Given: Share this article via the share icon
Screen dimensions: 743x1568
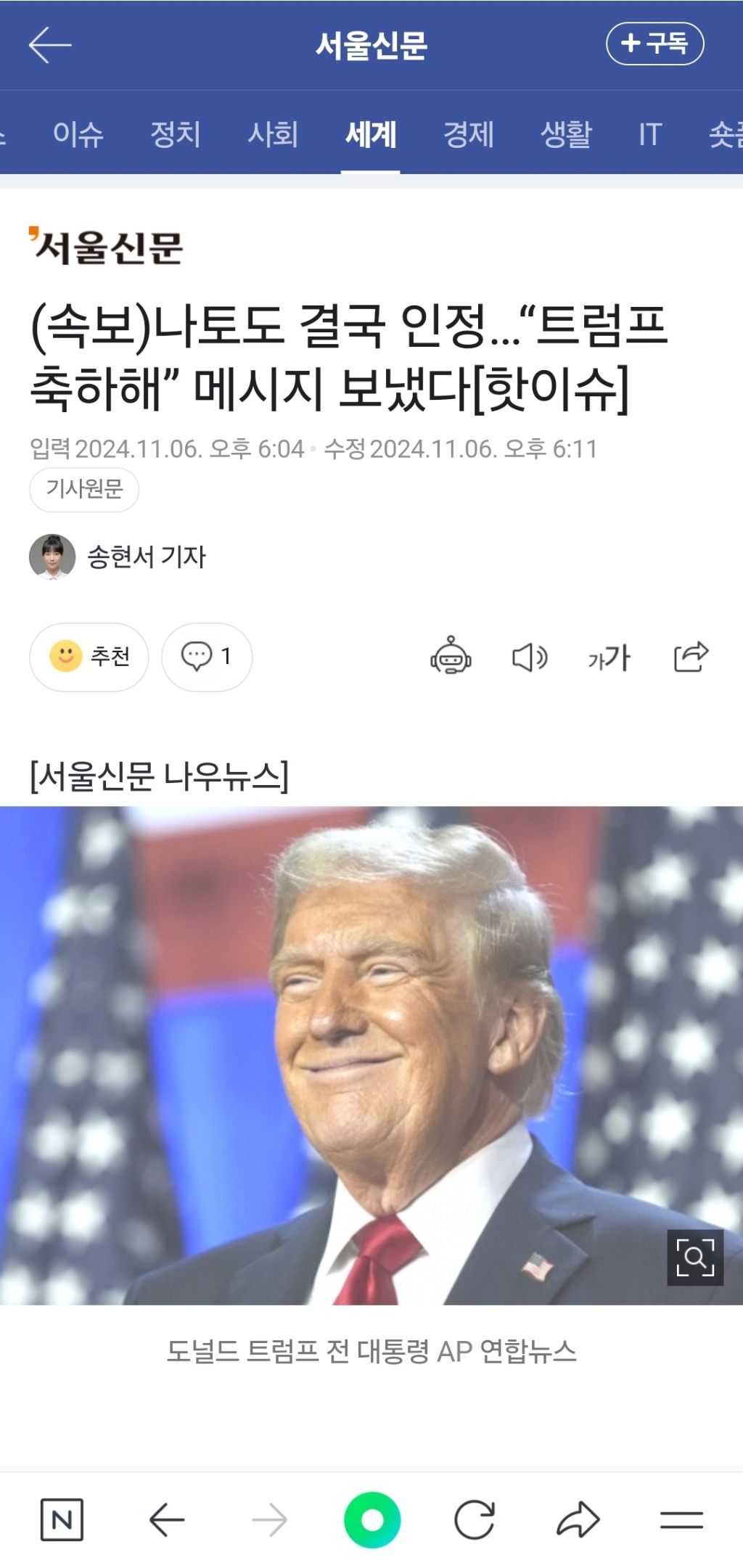Looking at the screenshot, I should [691, 657].
